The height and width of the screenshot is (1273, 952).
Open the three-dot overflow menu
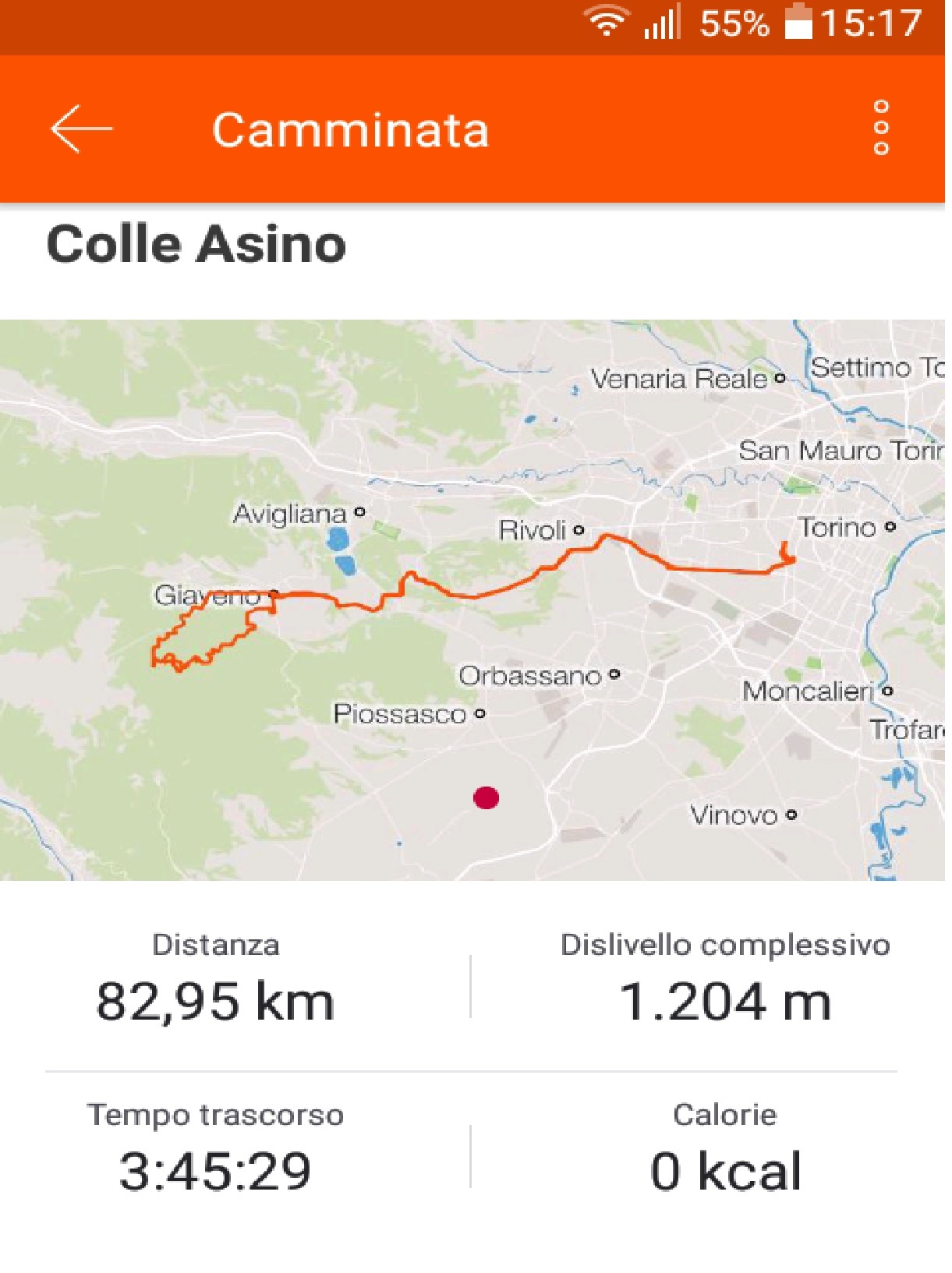(881, 128)
